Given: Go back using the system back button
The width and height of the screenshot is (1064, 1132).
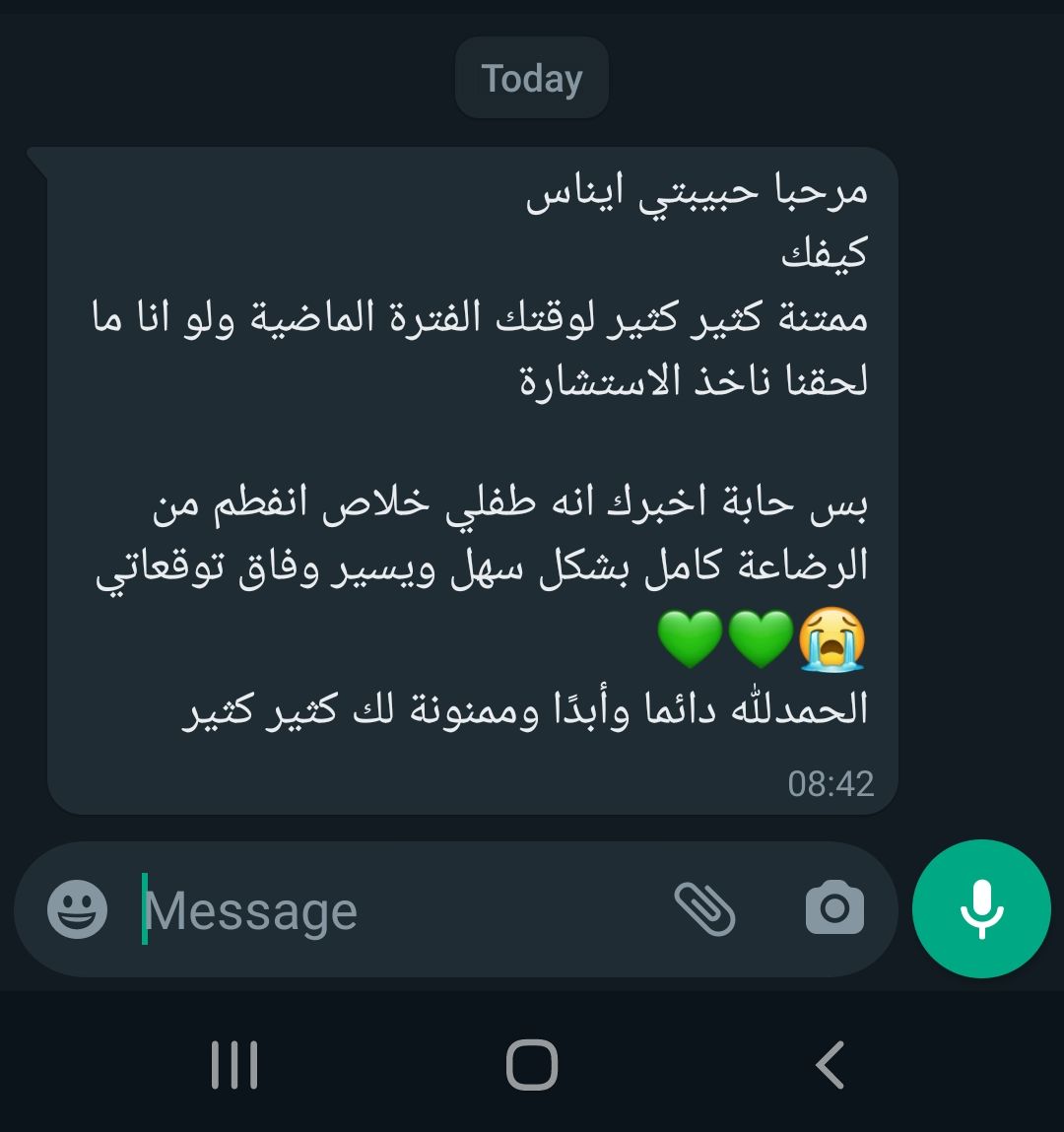Looking at the screenshot, I should coord(831,1065).
